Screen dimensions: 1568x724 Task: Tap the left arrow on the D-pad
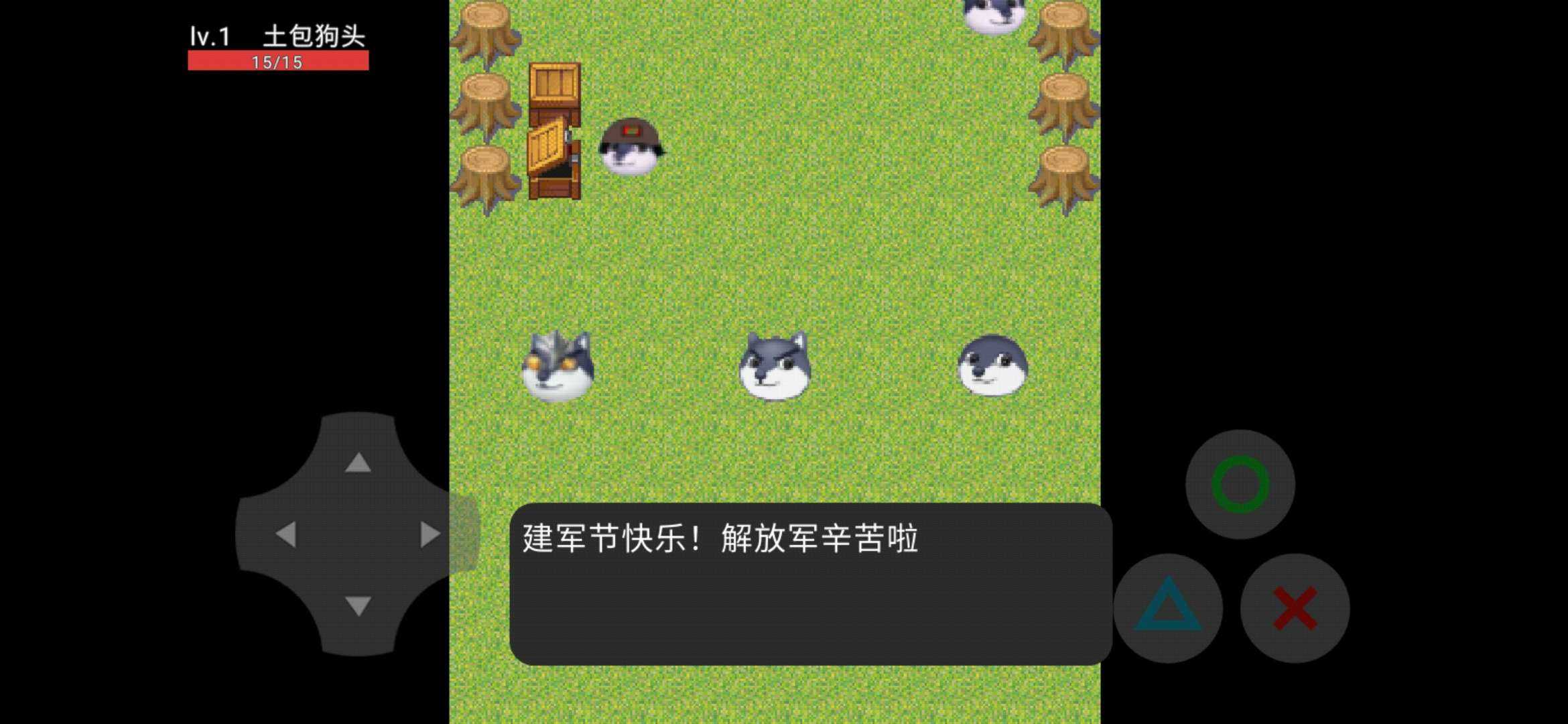tap(286, 534)
